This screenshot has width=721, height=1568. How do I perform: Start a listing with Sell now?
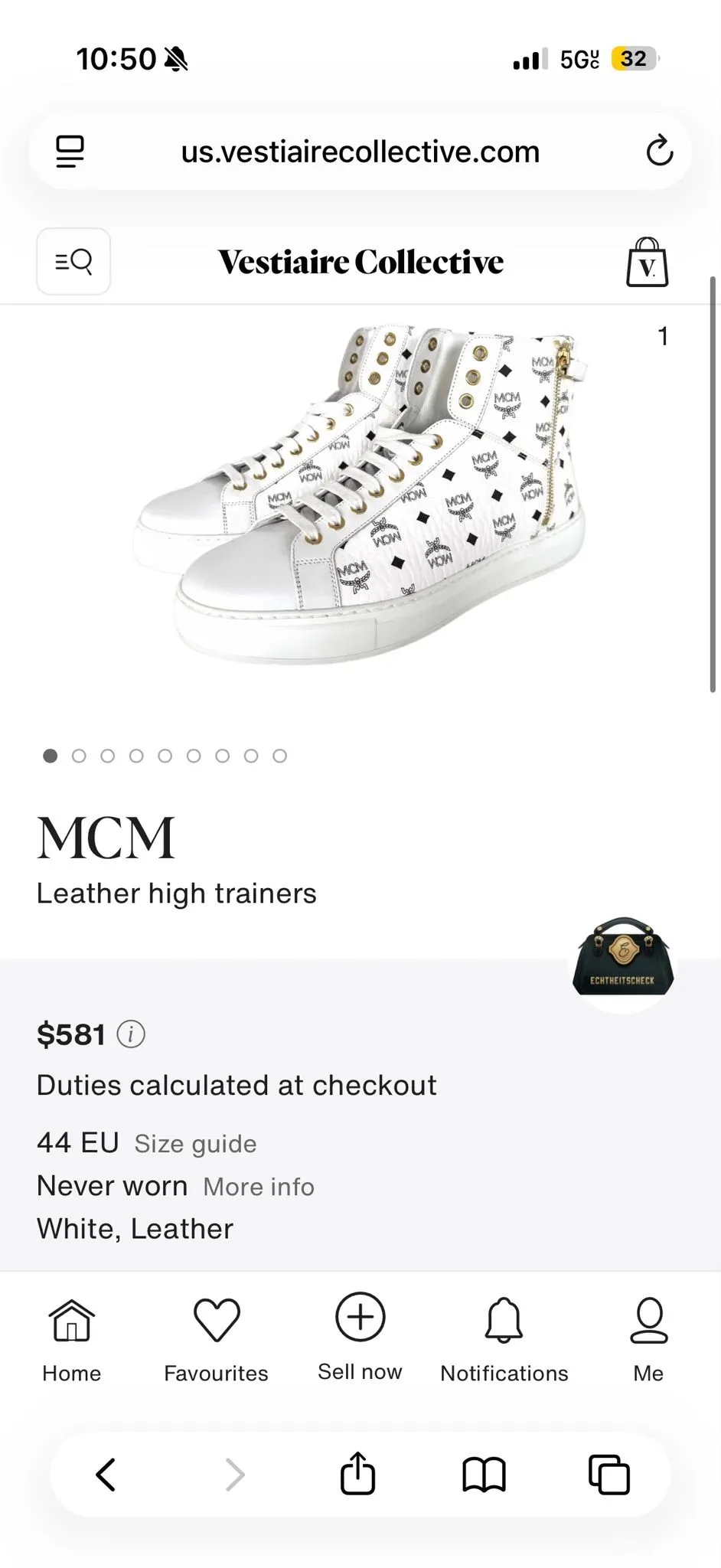(x=360, y=1338)
